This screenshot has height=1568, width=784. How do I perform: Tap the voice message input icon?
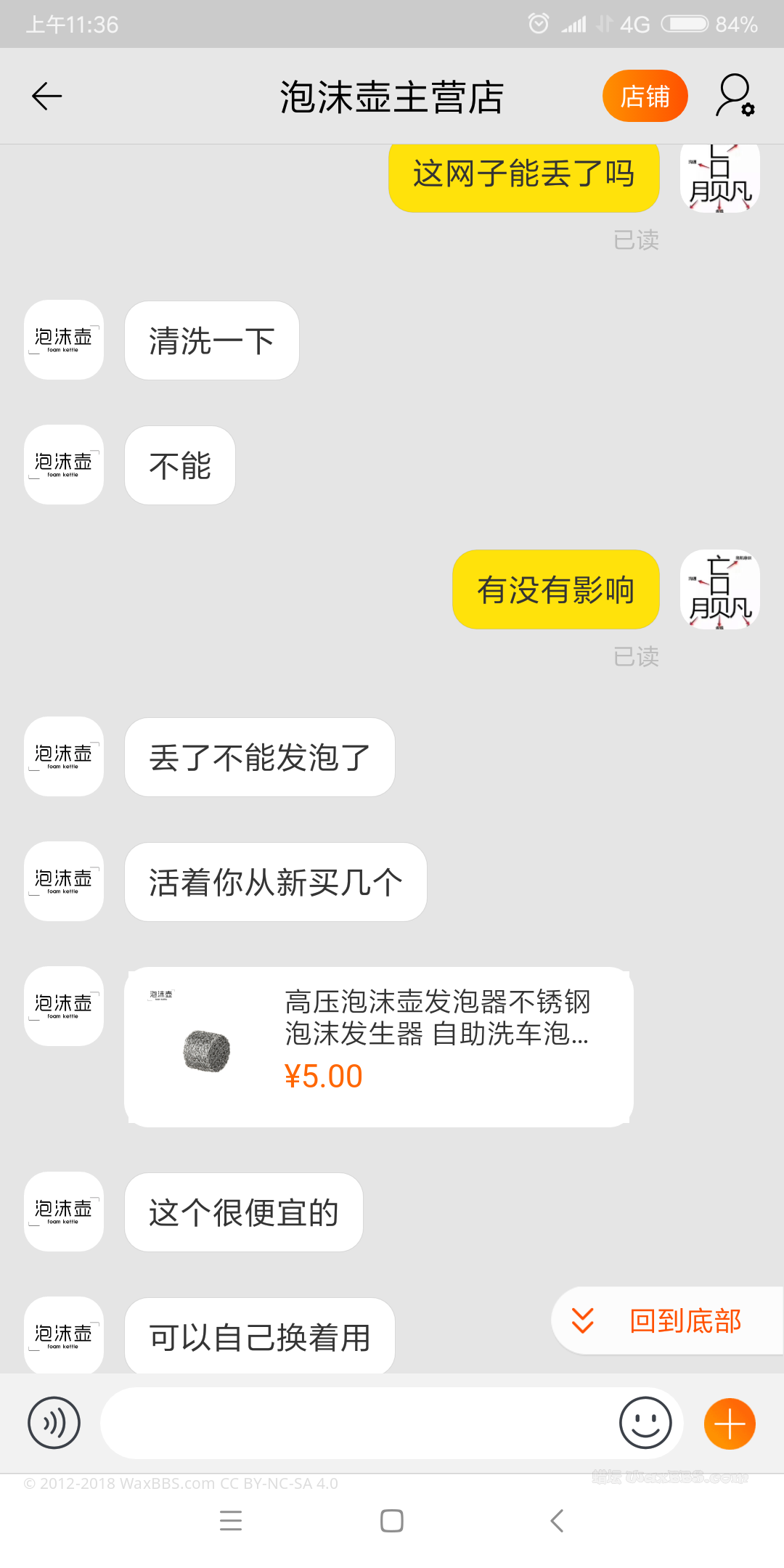pos(53,1424)
